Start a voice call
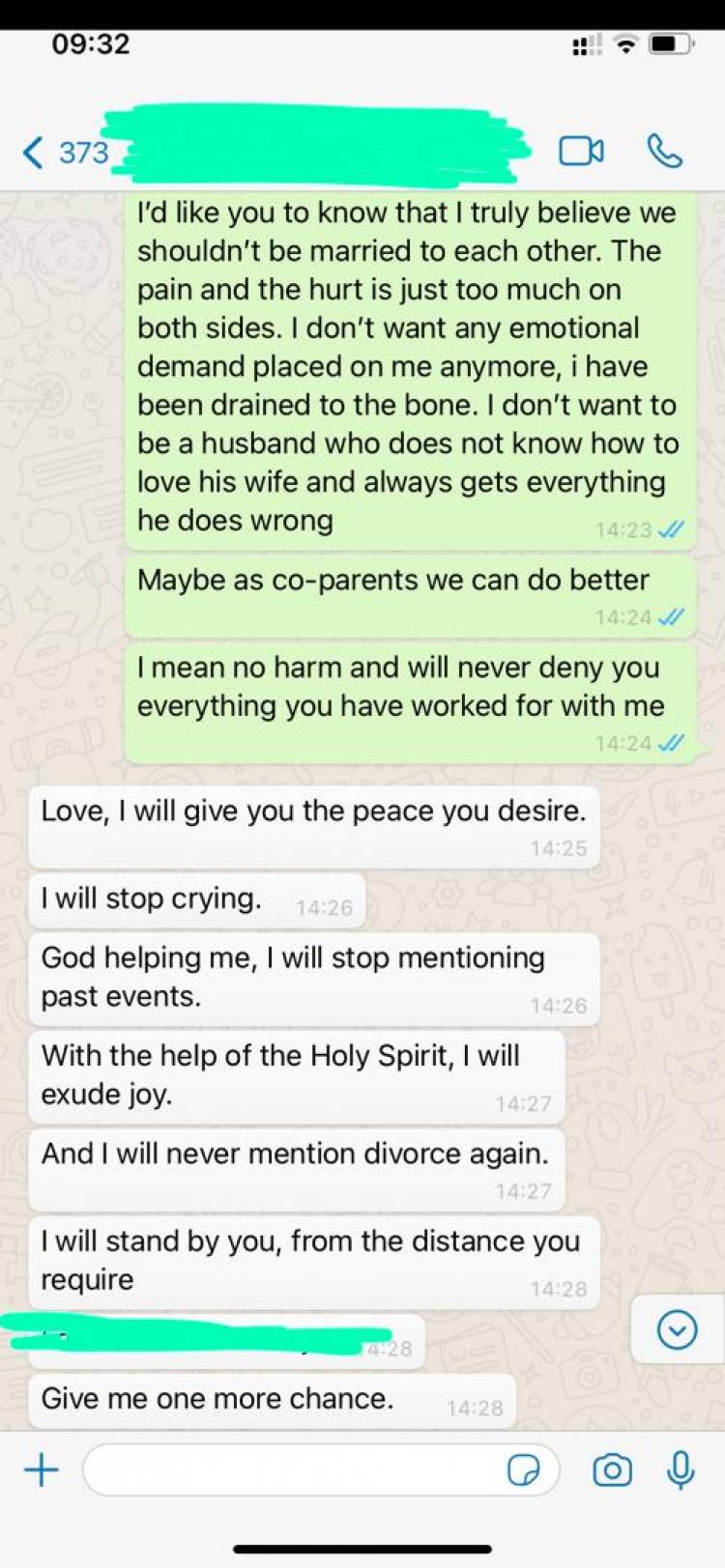Image resolution: width=725 pixels, height=1568 pixels. coord(664,152)
